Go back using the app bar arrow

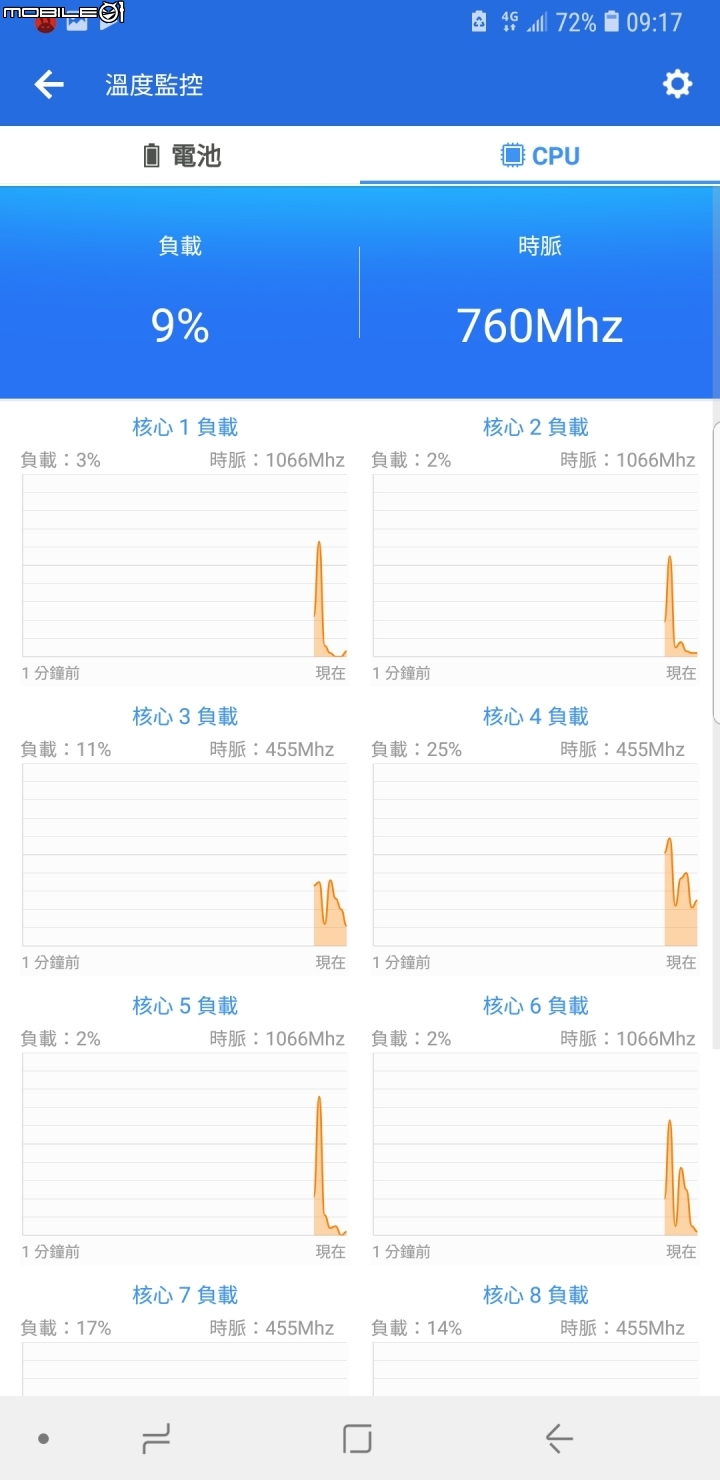tap(49, 85)
